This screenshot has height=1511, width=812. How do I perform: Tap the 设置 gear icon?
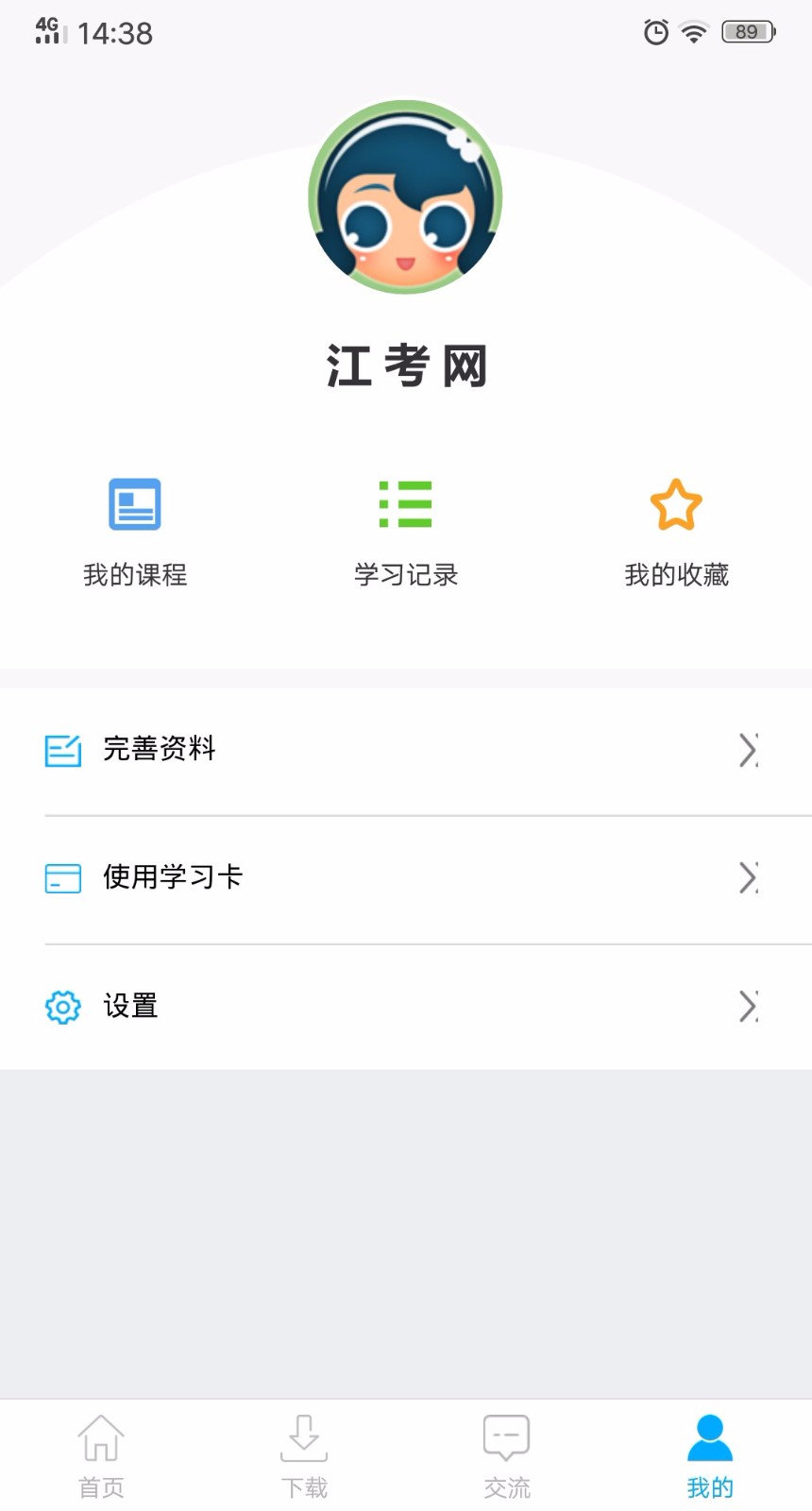coord(62,1007)
